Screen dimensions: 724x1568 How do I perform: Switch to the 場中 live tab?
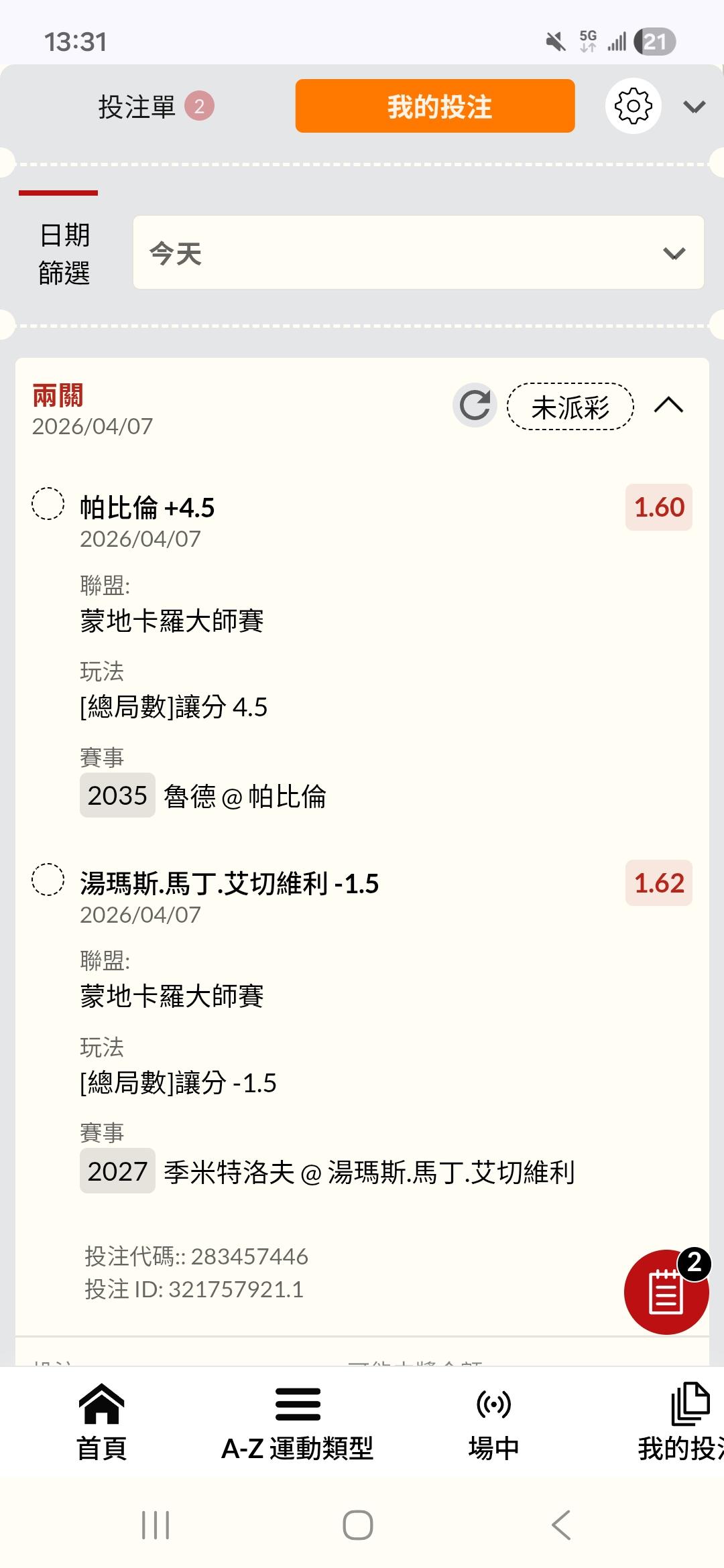coord(493,1422)
